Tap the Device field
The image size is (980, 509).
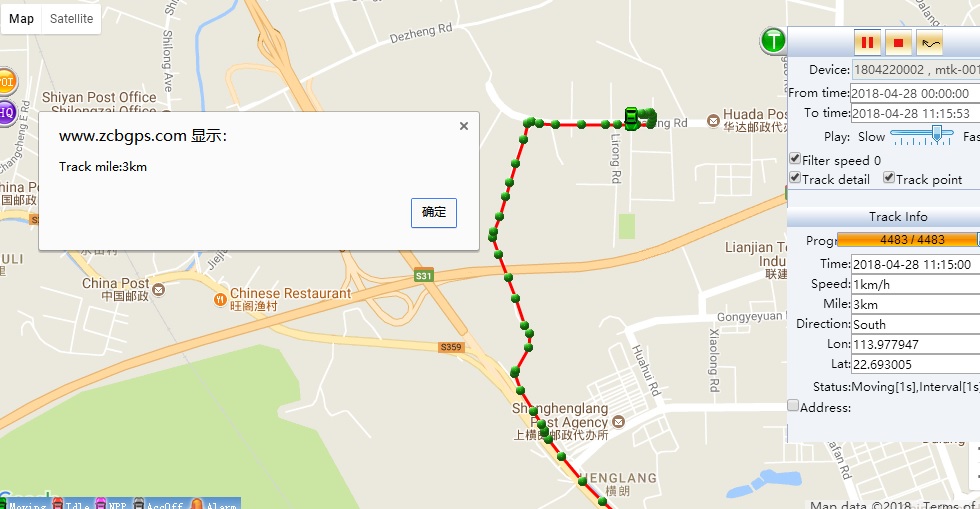(915, 70)
